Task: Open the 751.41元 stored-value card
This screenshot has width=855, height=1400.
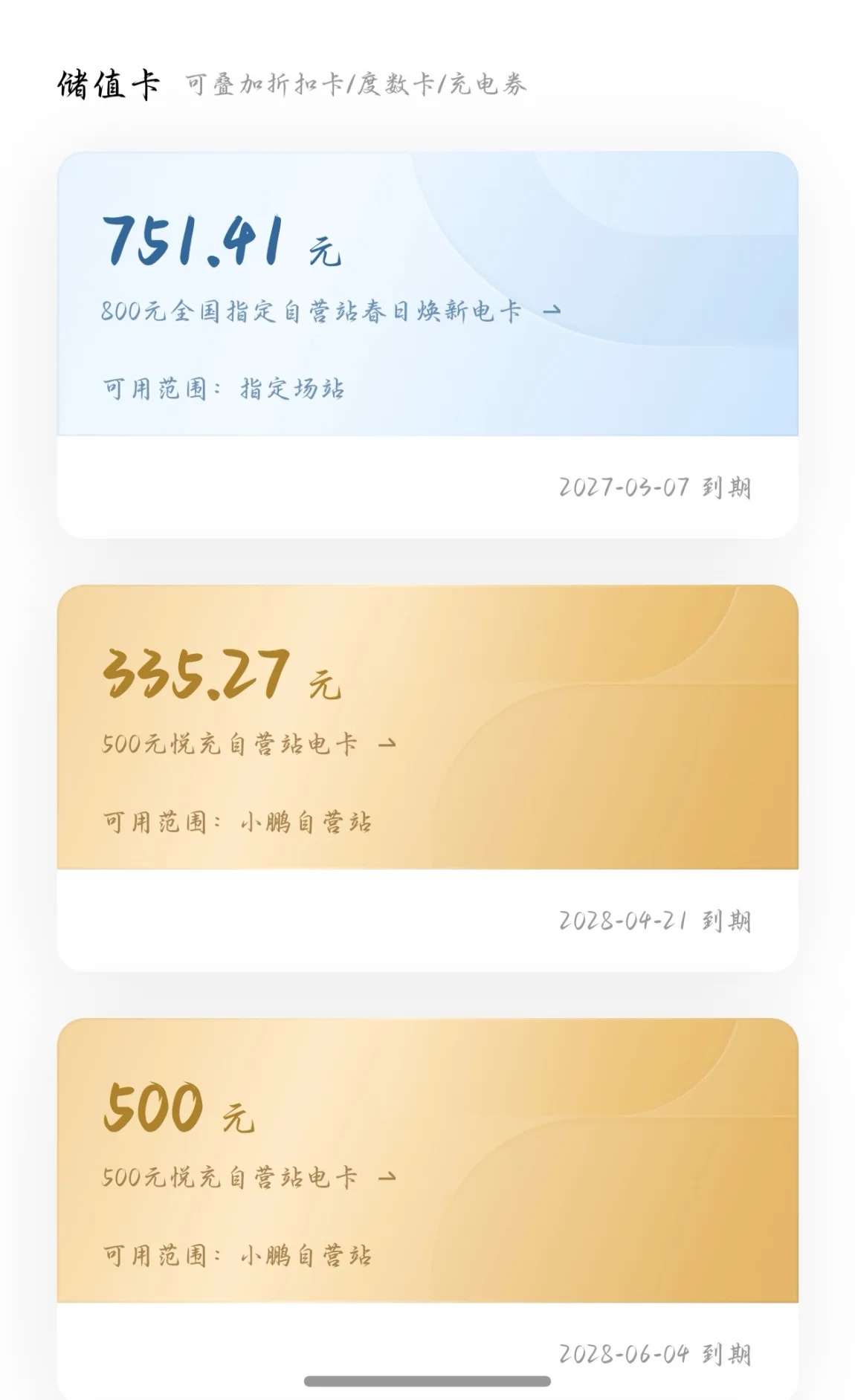Action: pyautogui.click(x=427, y=345)
